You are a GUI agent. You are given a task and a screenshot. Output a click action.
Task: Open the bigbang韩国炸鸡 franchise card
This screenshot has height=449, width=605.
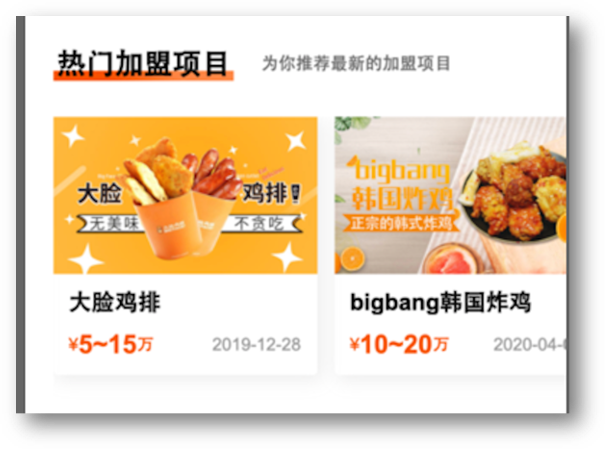[x=450, y=245]
